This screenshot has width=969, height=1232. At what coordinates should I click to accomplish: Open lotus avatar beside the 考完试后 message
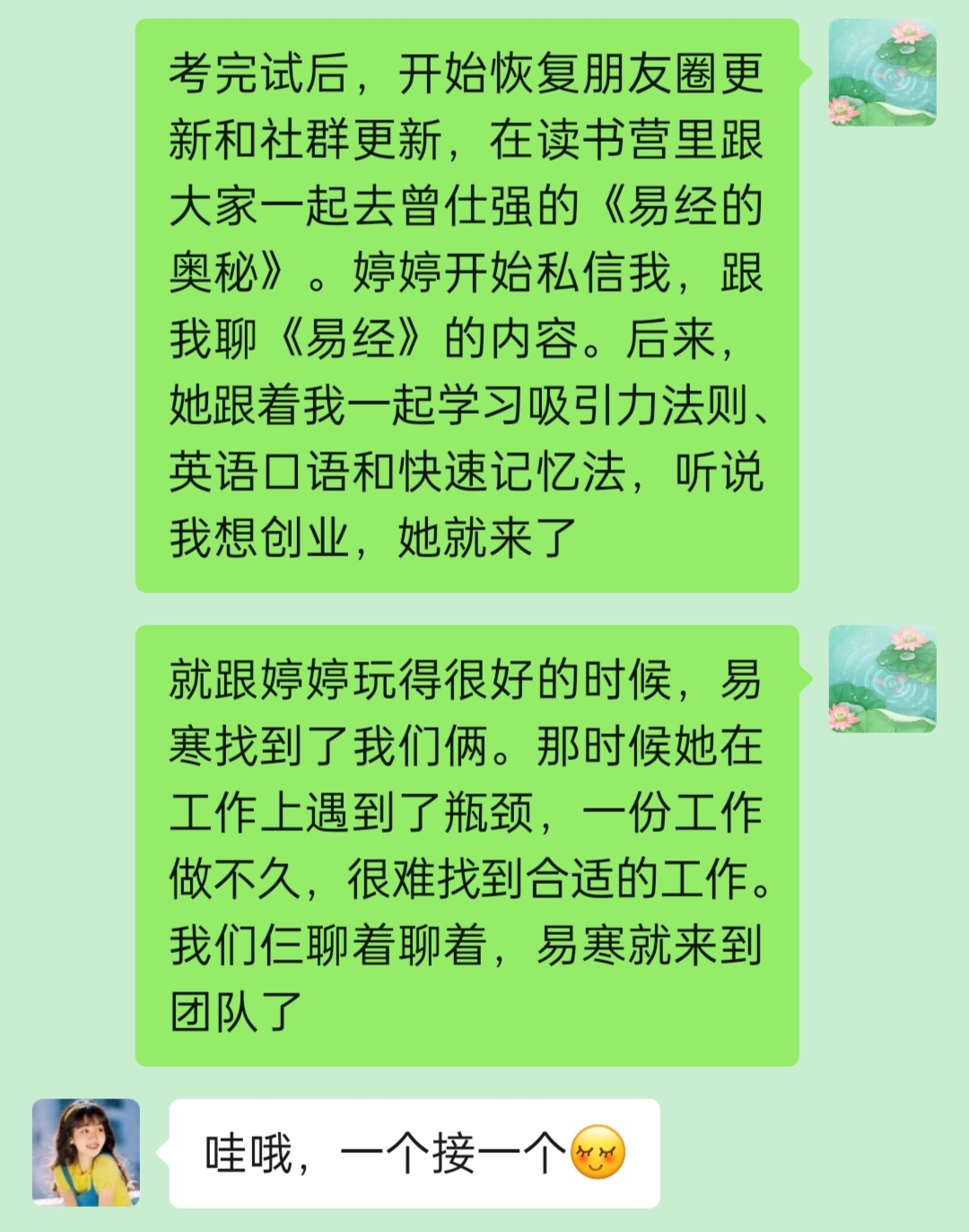coord(882,72)
